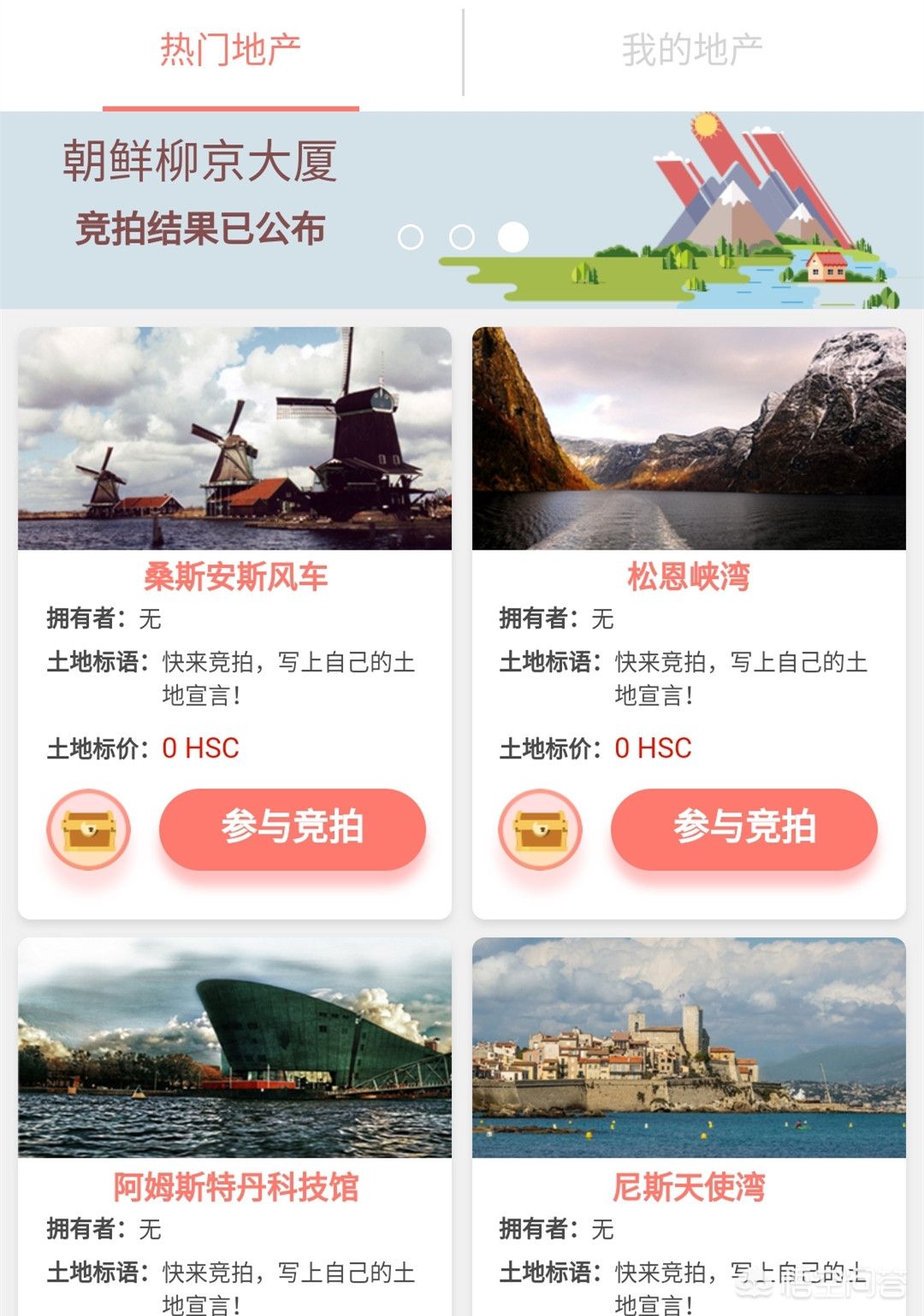Jump to the second banner slide dot
The height and width of the screenshot is (1316, 924).
point(462,237)
